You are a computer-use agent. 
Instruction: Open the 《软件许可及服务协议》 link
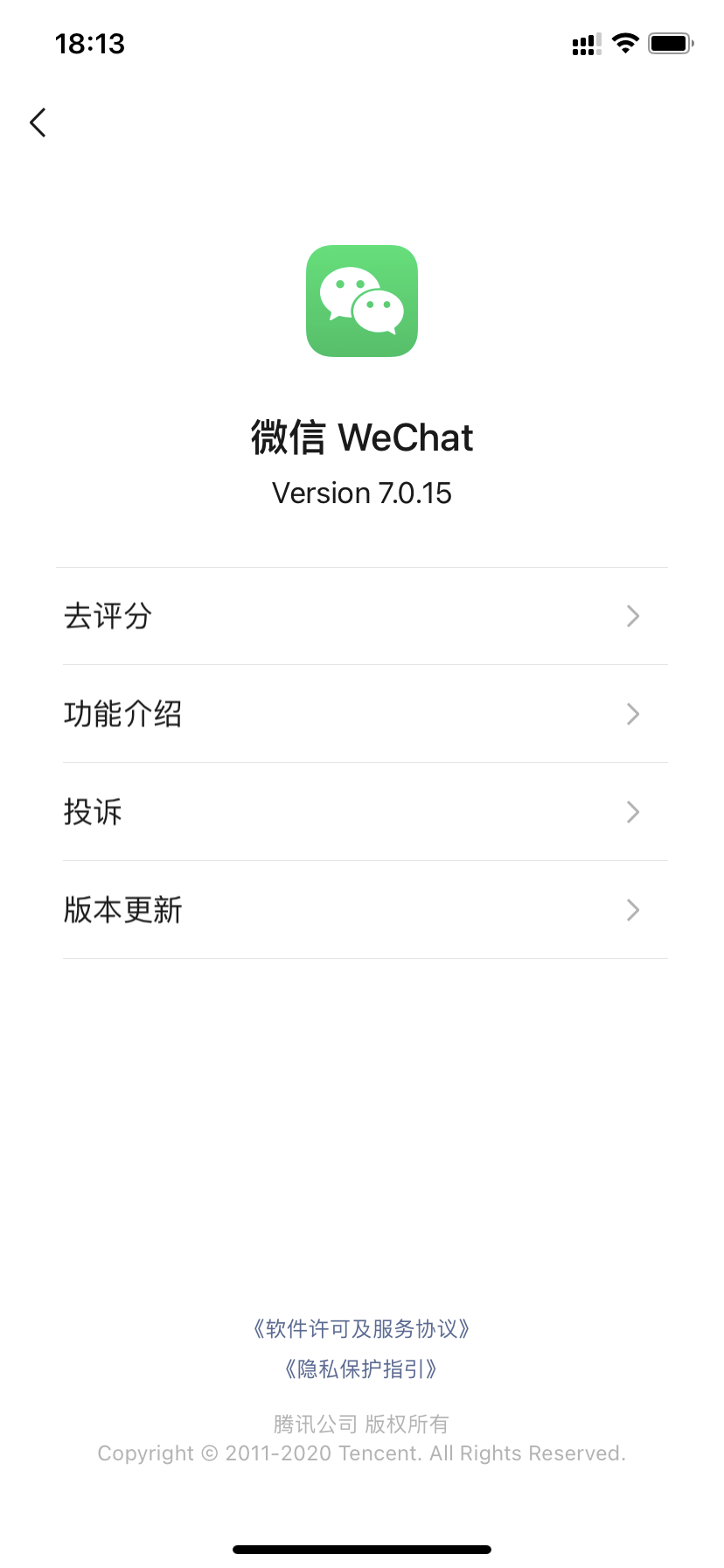pyautogui.click(x=361, y=1329)
